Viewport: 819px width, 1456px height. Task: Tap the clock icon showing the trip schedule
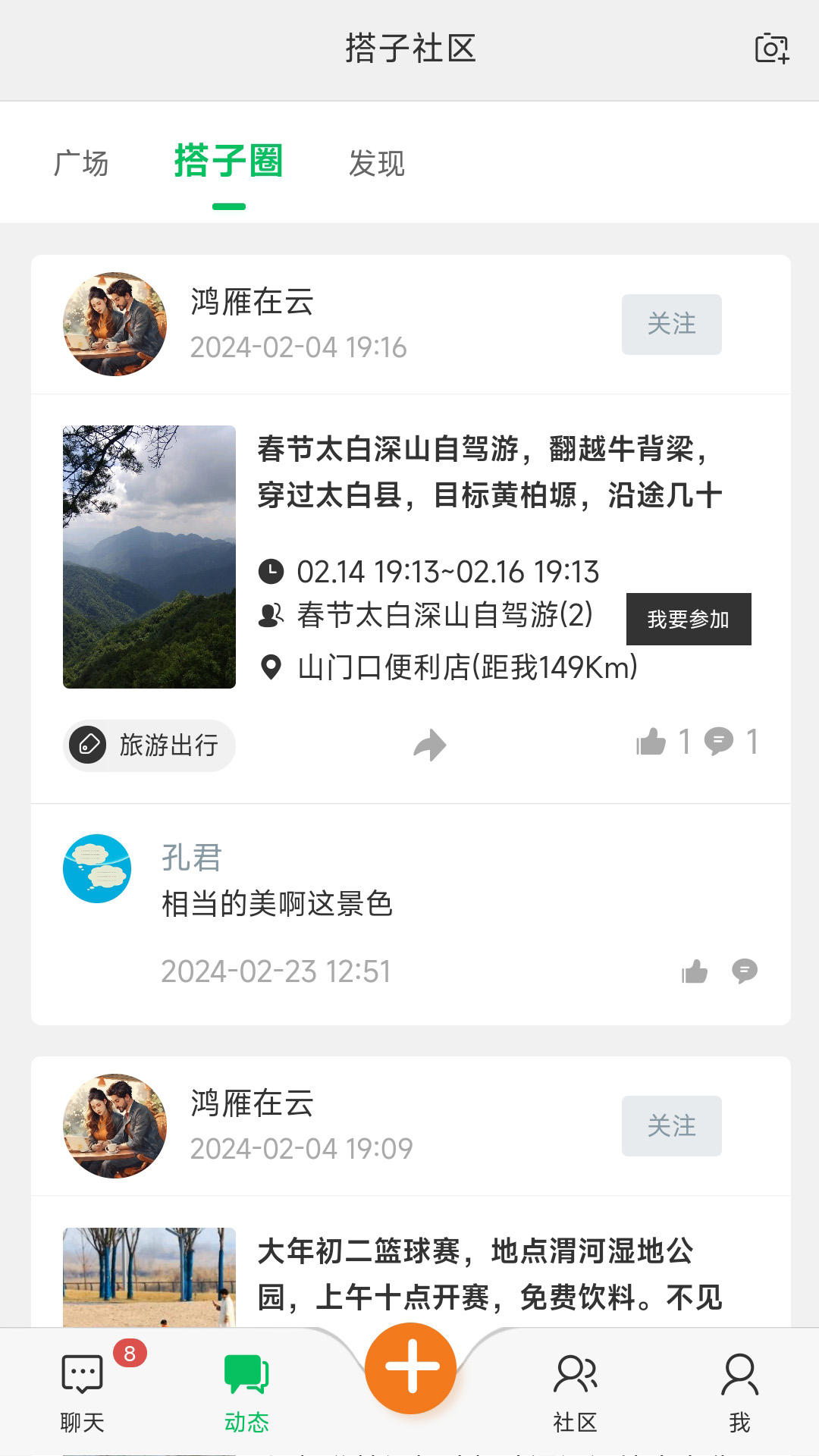point(271,573)
